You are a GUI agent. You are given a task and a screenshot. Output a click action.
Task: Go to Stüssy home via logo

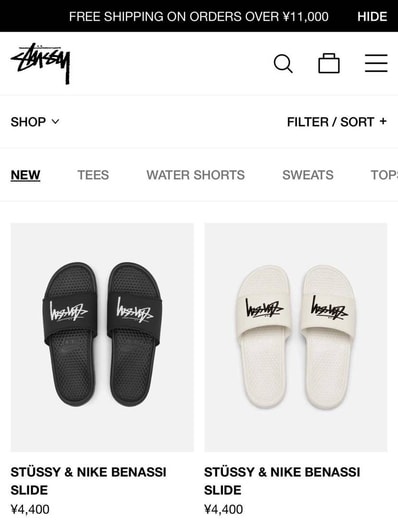pos(41,63)
